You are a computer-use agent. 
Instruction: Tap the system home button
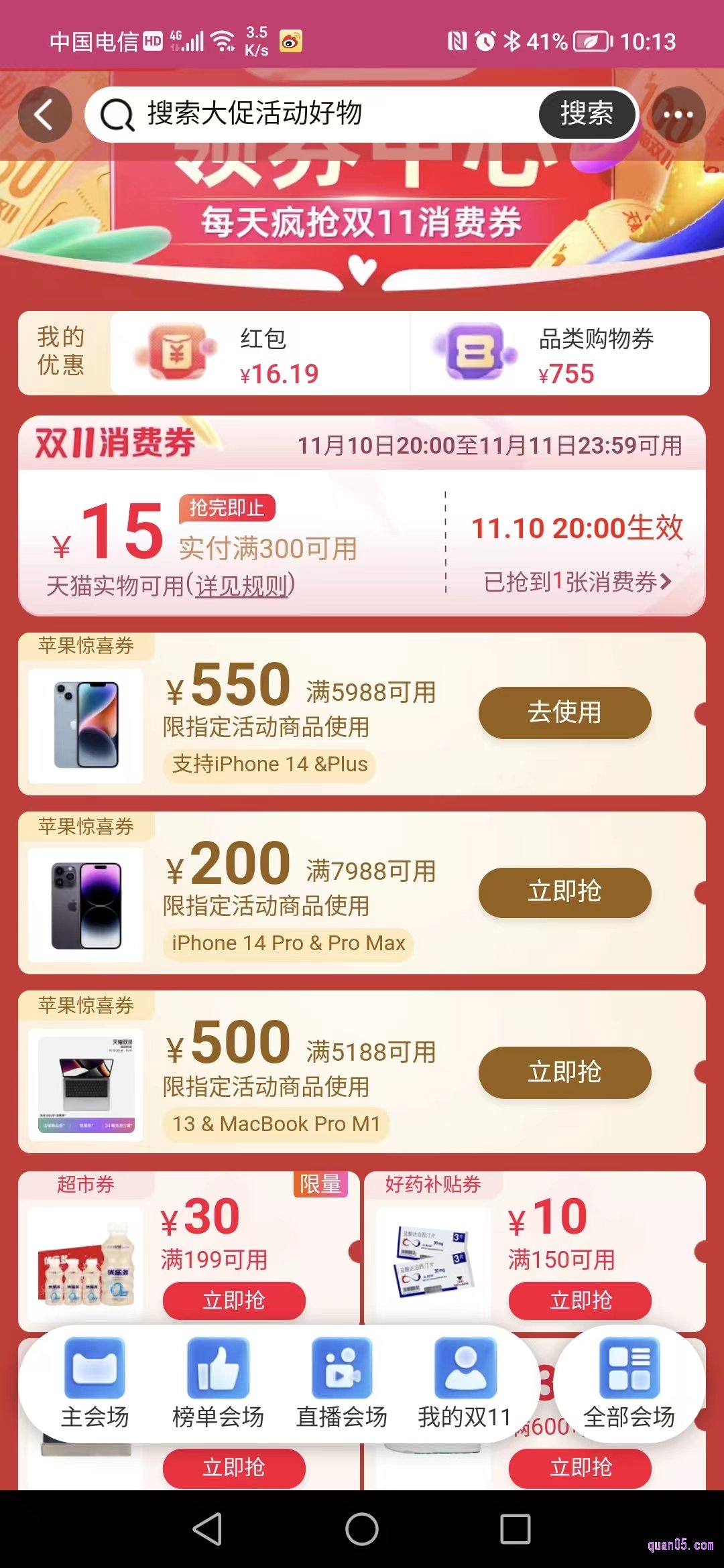(362, 1529)
